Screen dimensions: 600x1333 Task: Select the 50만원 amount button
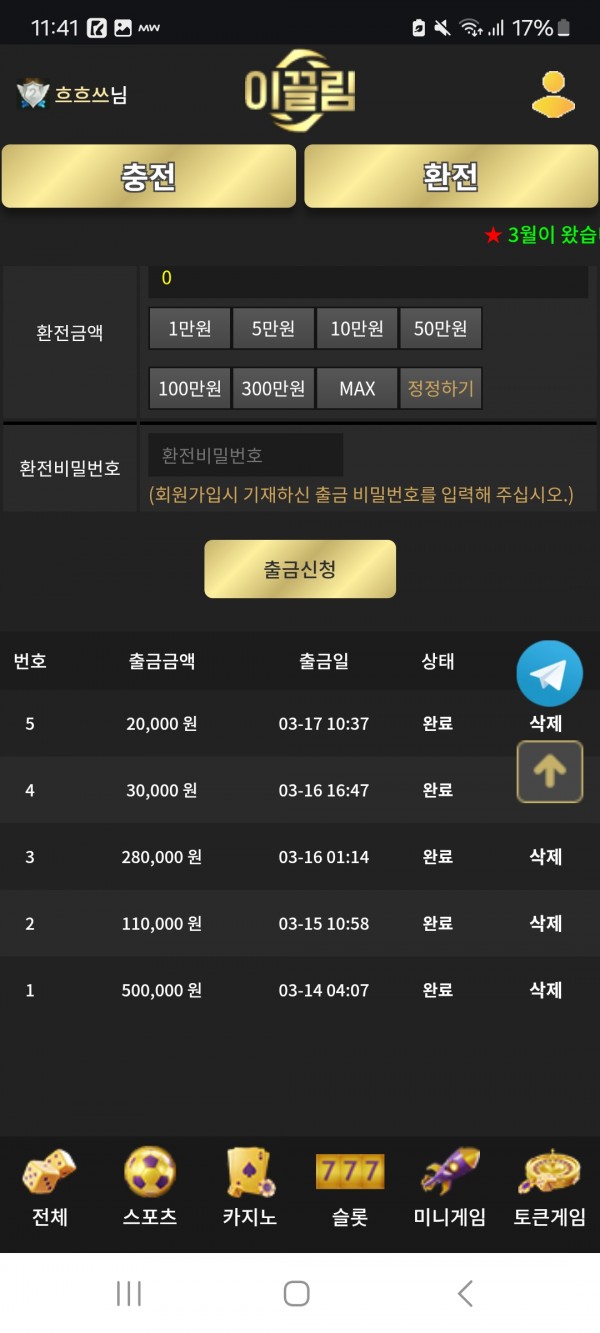441,329
